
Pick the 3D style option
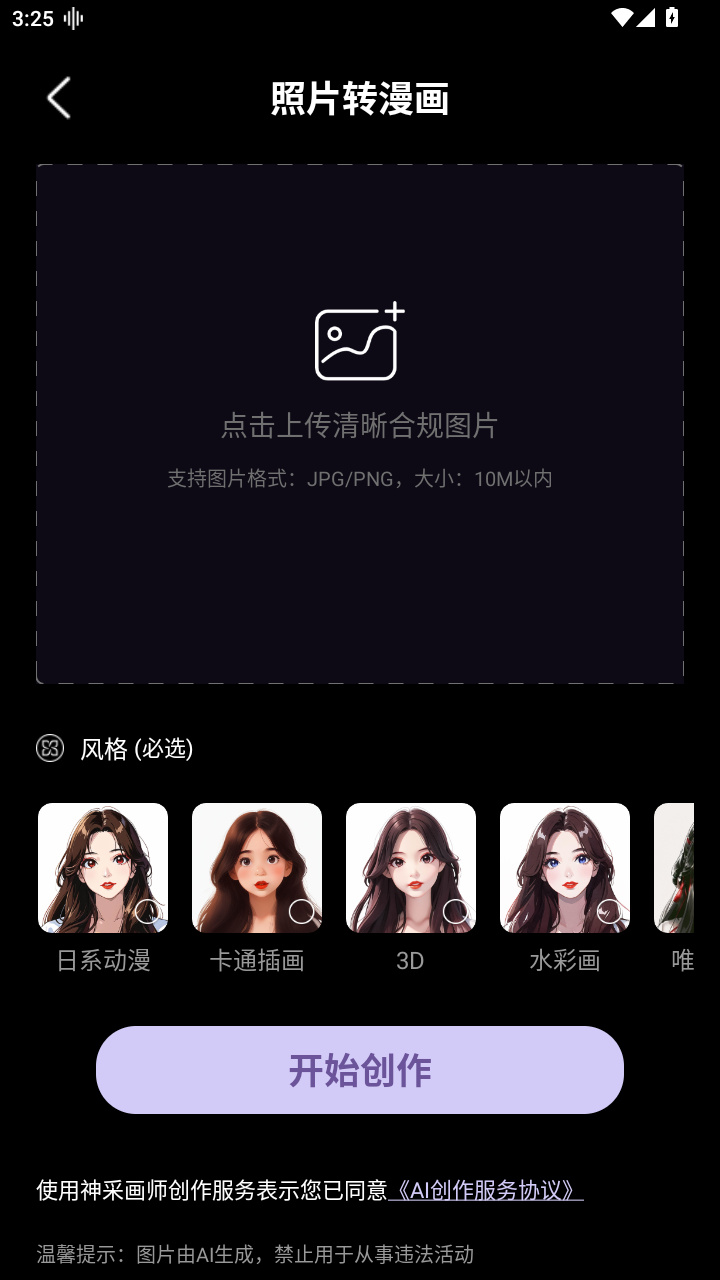[x=411, y=868]
